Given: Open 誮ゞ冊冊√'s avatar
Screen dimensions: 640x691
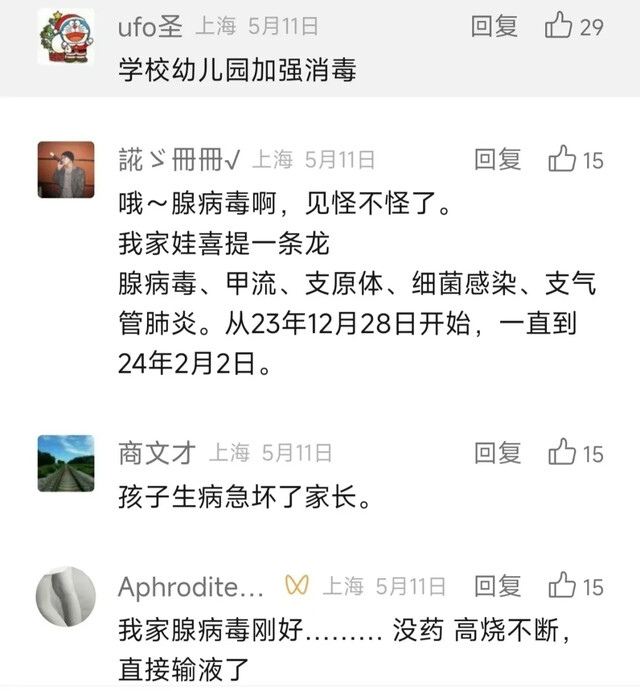Looking at the screenshot, I should (x=66, y=169).
